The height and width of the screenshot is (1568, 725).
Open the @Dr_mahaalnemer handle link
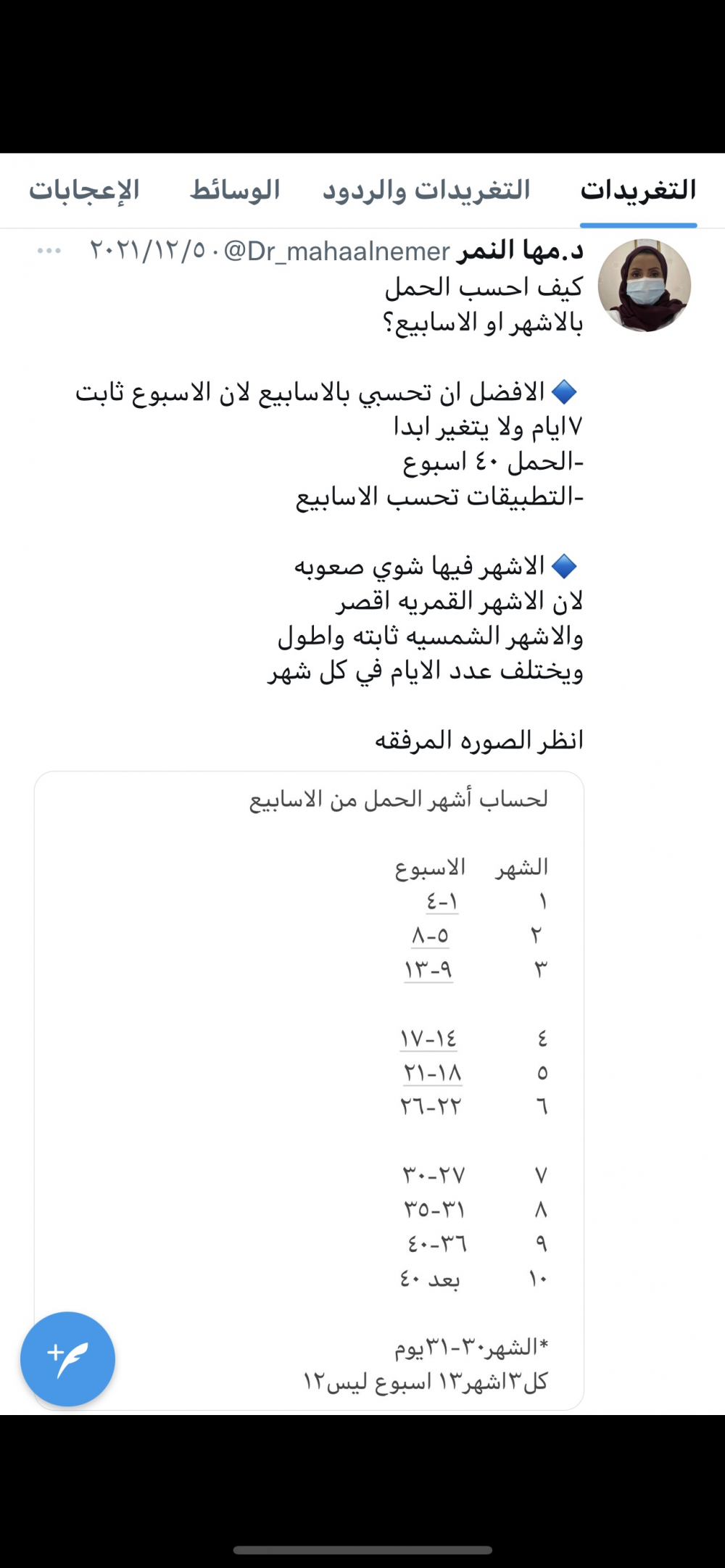tap(337, 251)
